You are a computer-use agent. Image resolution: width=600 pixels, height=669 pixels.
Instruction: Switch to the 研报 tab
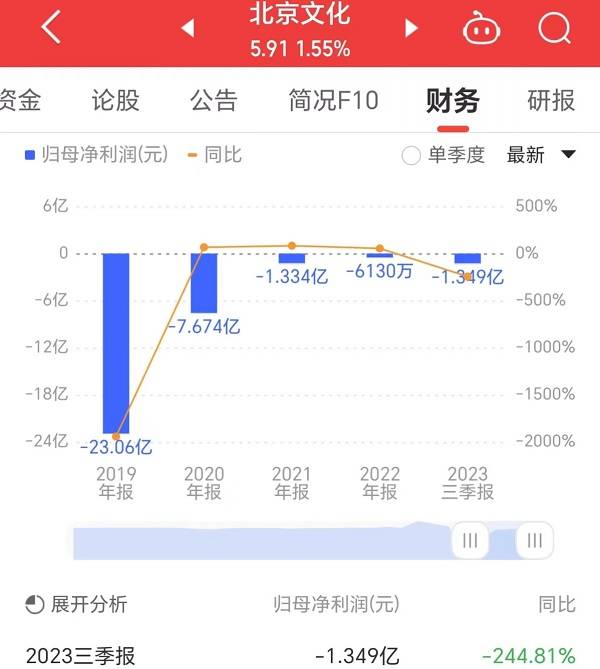coord(551,100)
